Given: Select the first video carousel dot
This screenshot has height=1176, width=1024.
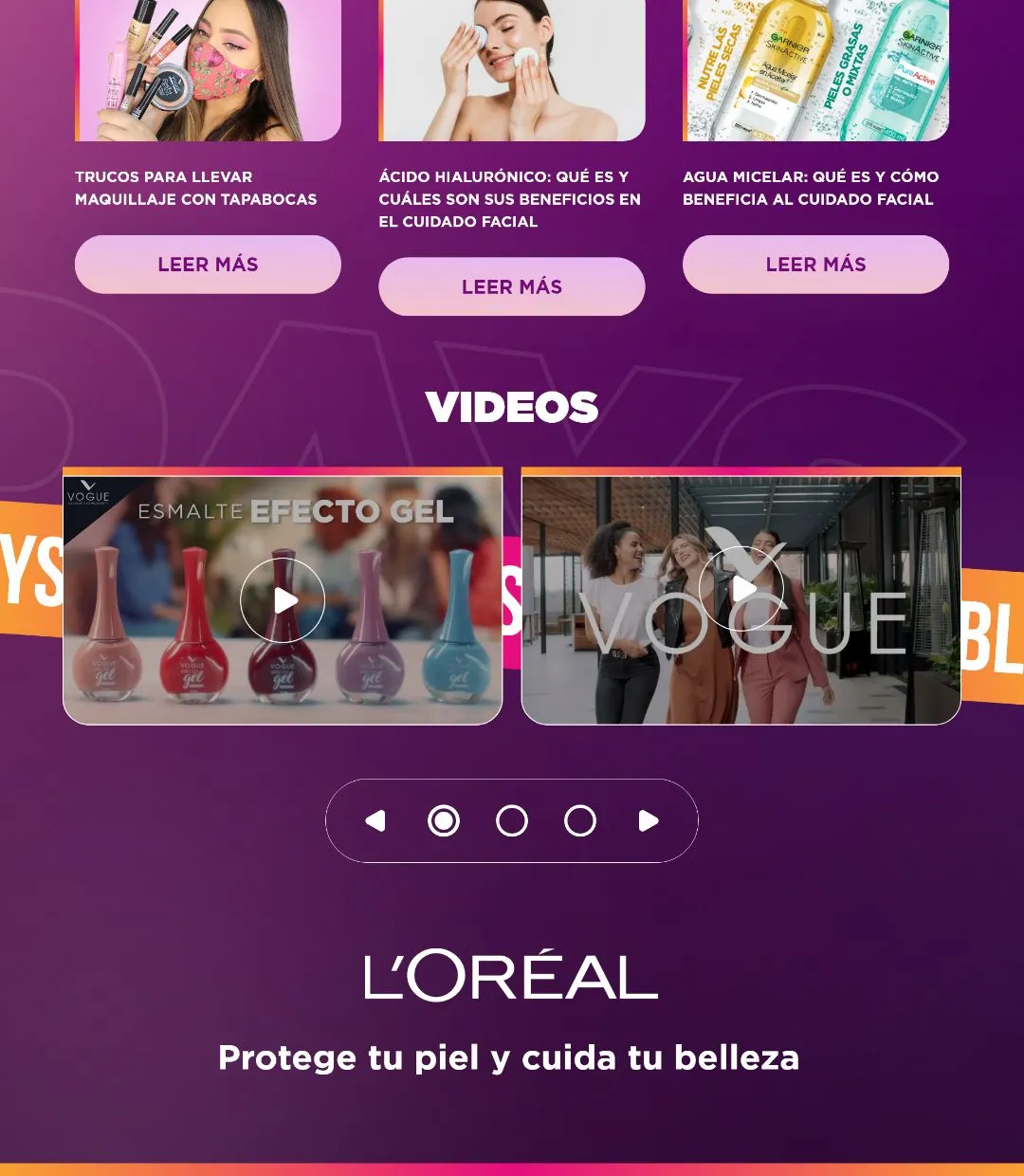Looking at the screenshot, I should pos(444,820).
